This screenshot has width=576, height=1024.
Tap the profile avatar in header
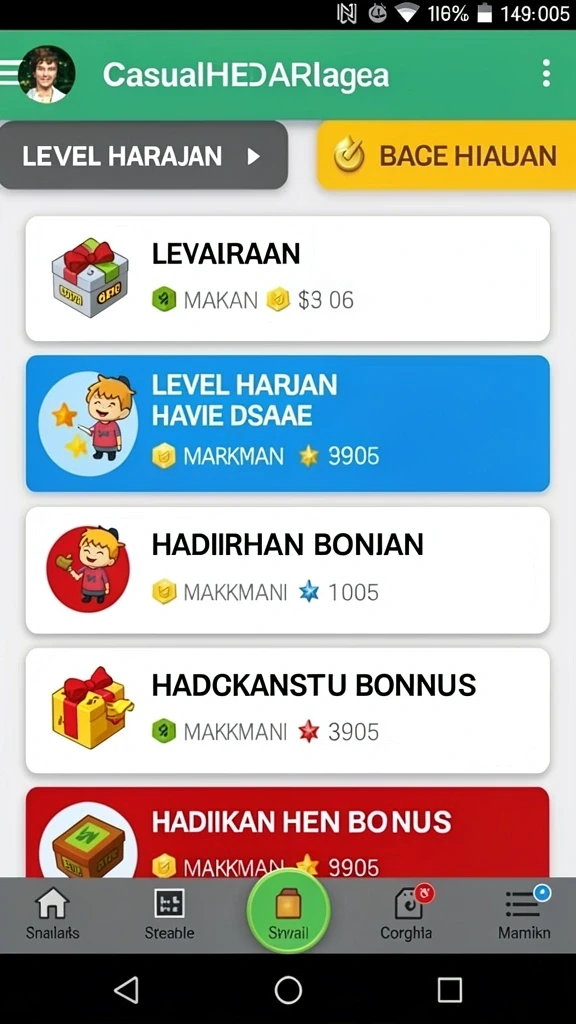click(x=46, y=74)
